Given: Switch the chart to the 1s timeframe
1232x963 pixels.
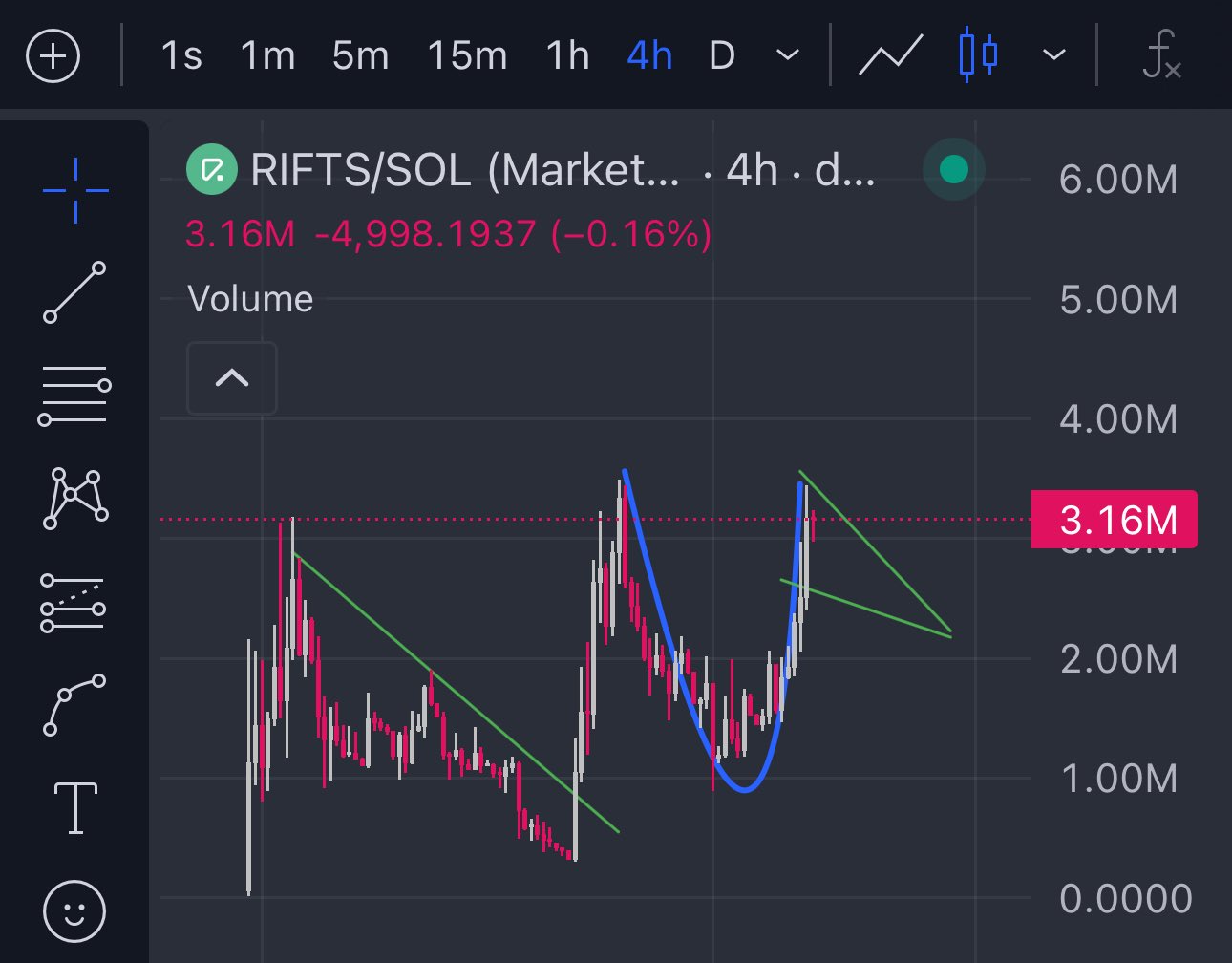Looking at the screenshot, I should 181,56.
